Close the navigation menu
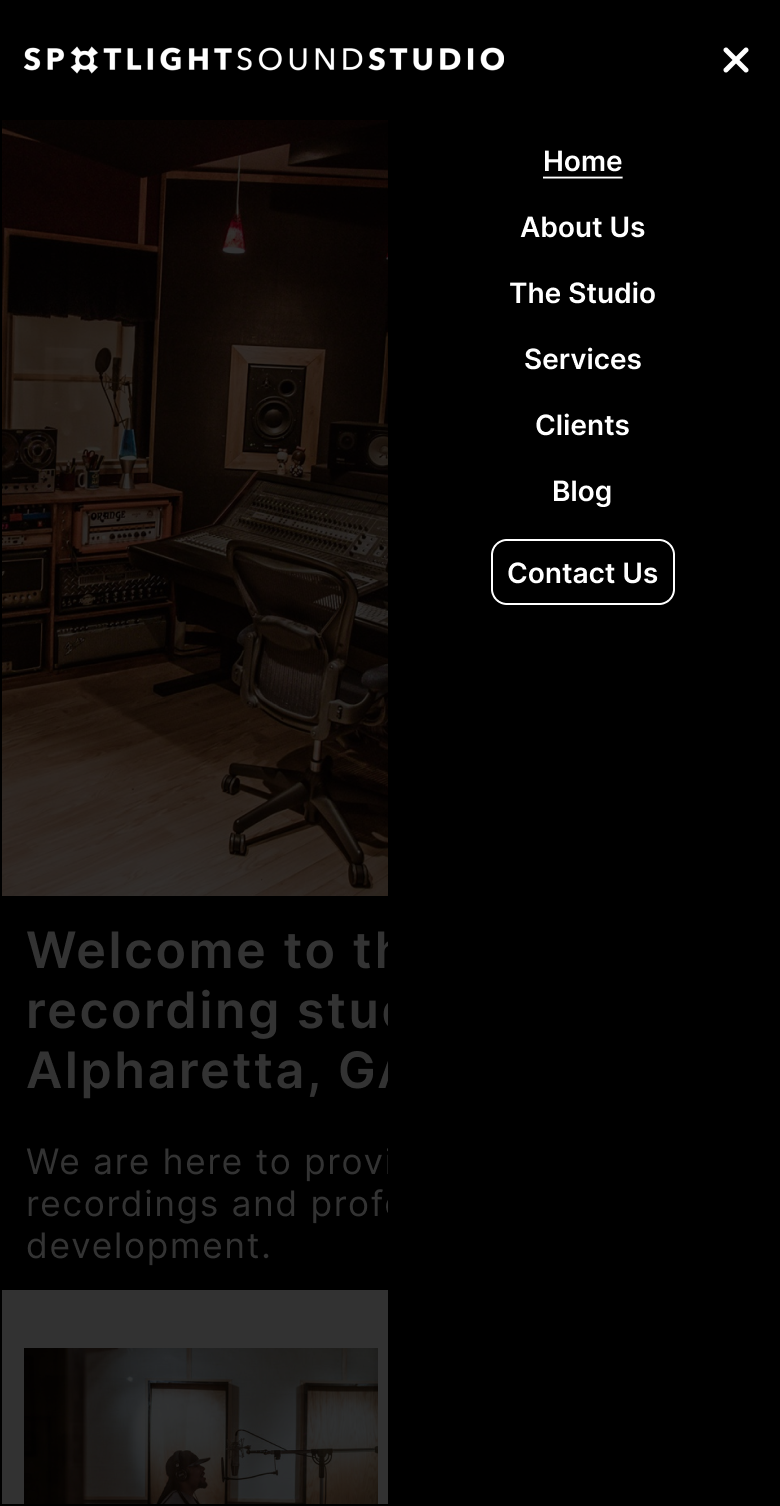Viewport: 780px width, 1506px height. pyautogui.click(x=736, y=60)
